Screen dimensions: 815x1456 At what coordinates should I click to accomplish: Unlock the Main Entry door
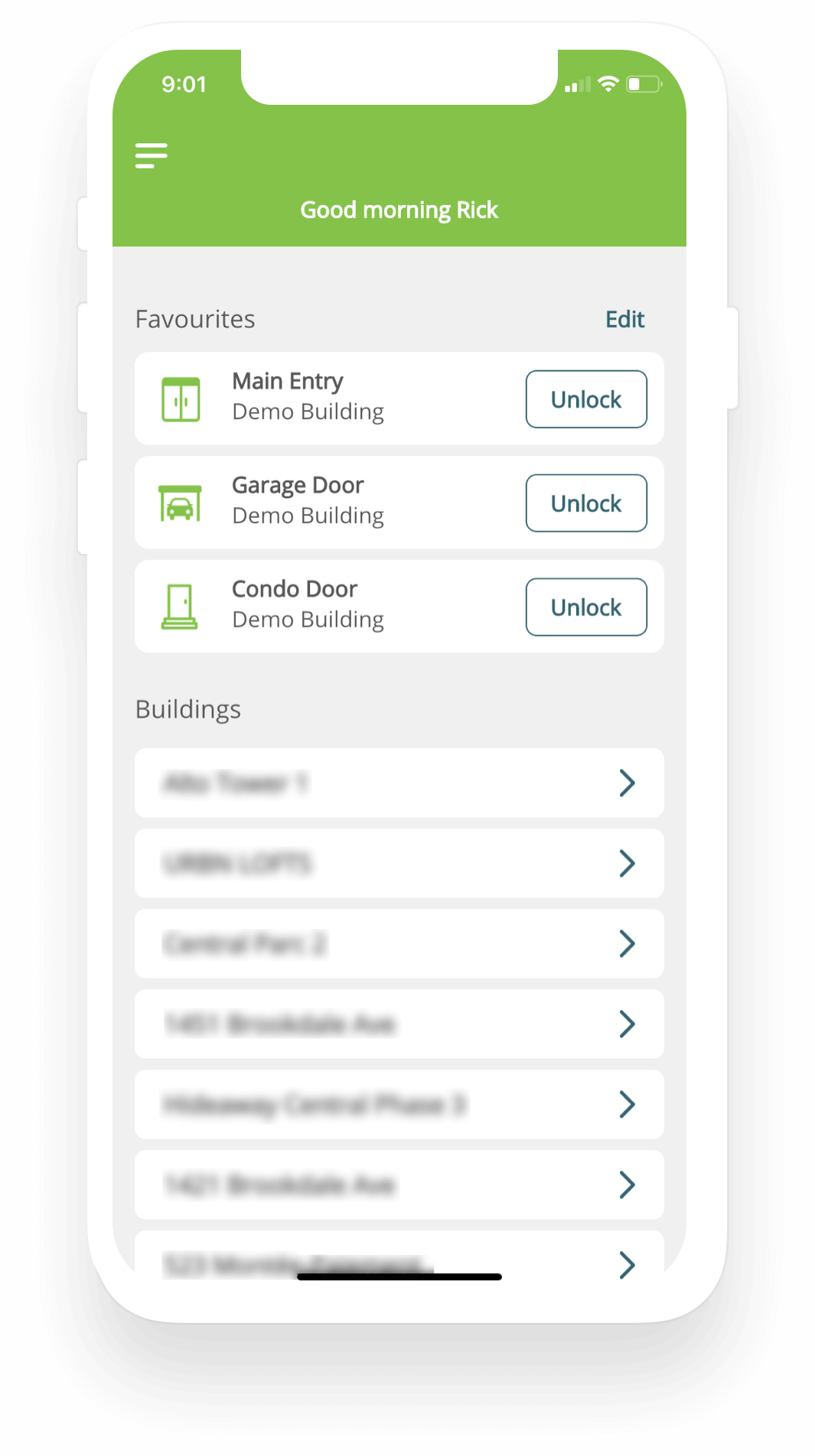click(586, 399)
